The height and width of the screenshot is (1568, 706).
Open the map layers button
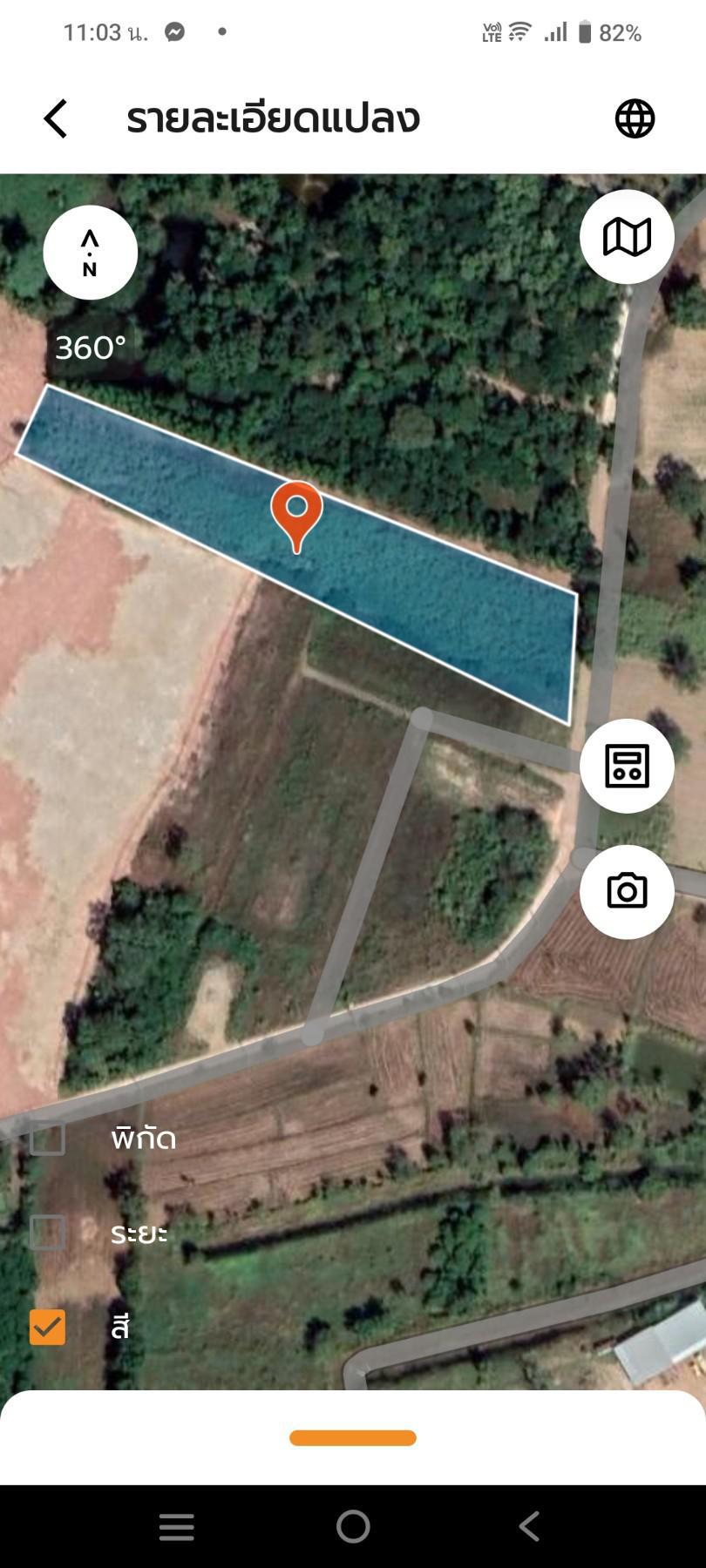[627, 236]
